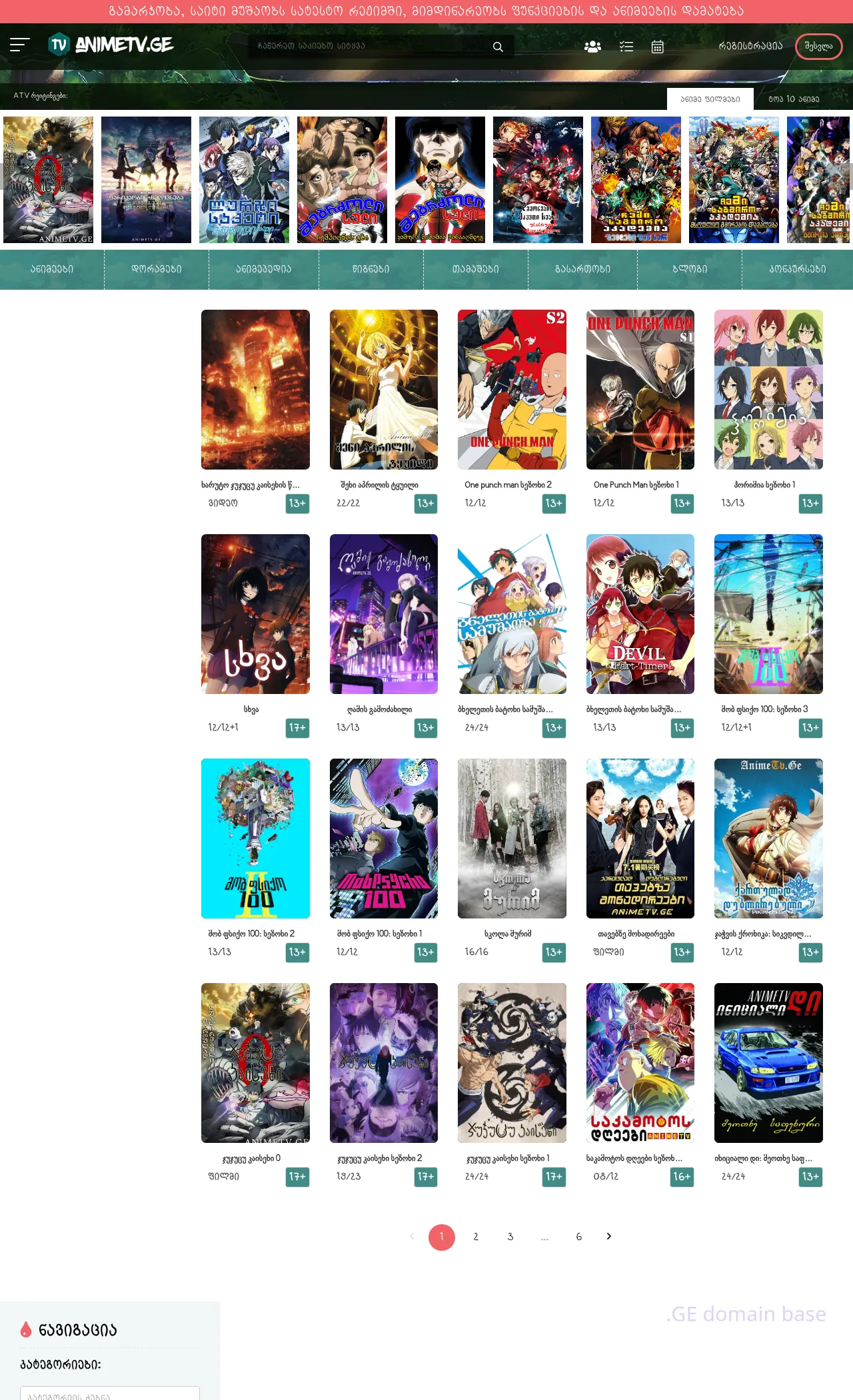Go to page 2 of results
853x1400 pixels.
[x=476, y=1237]
